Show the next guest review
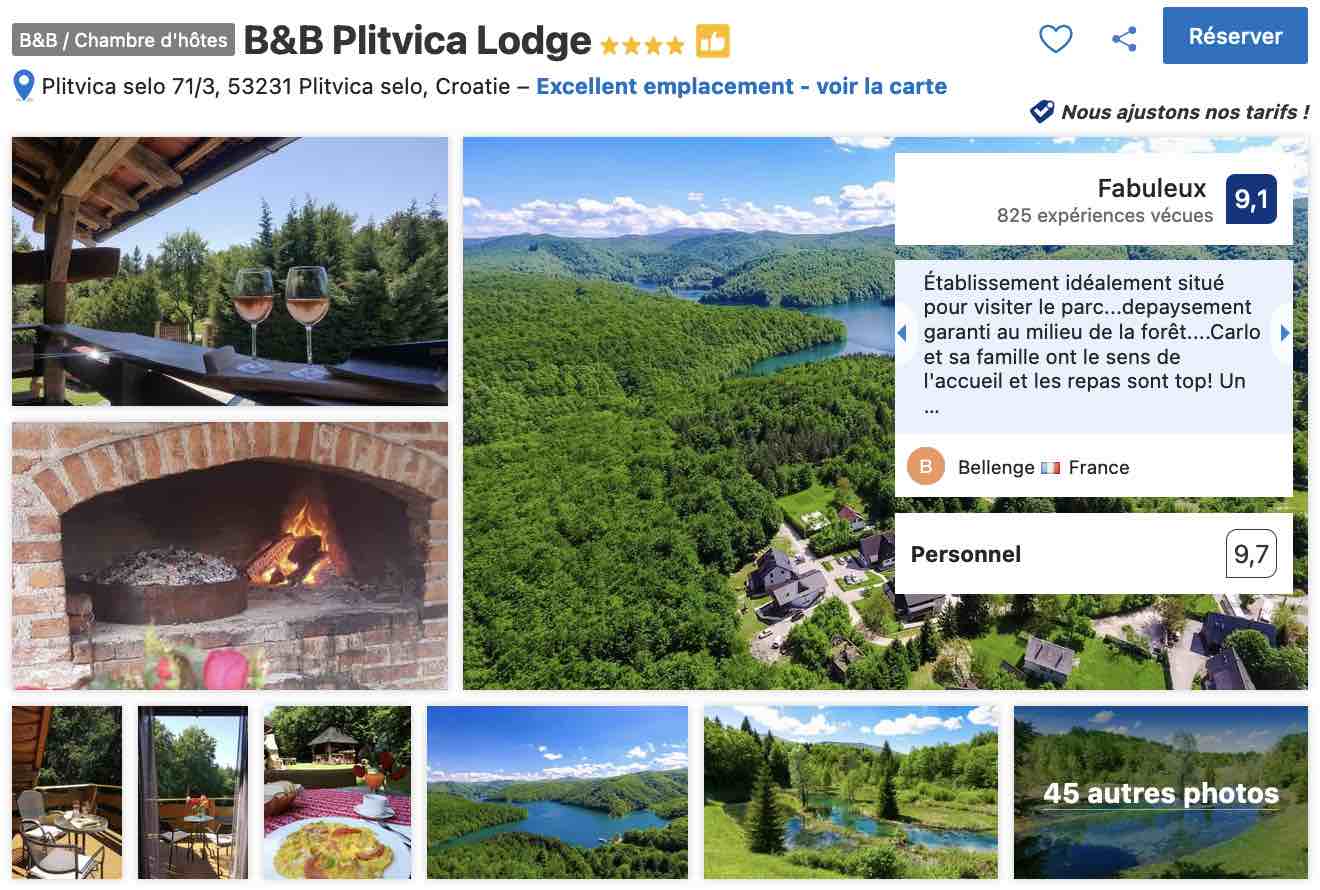The height and width of the screenshot is (890, 1320). click(1285, 333)
